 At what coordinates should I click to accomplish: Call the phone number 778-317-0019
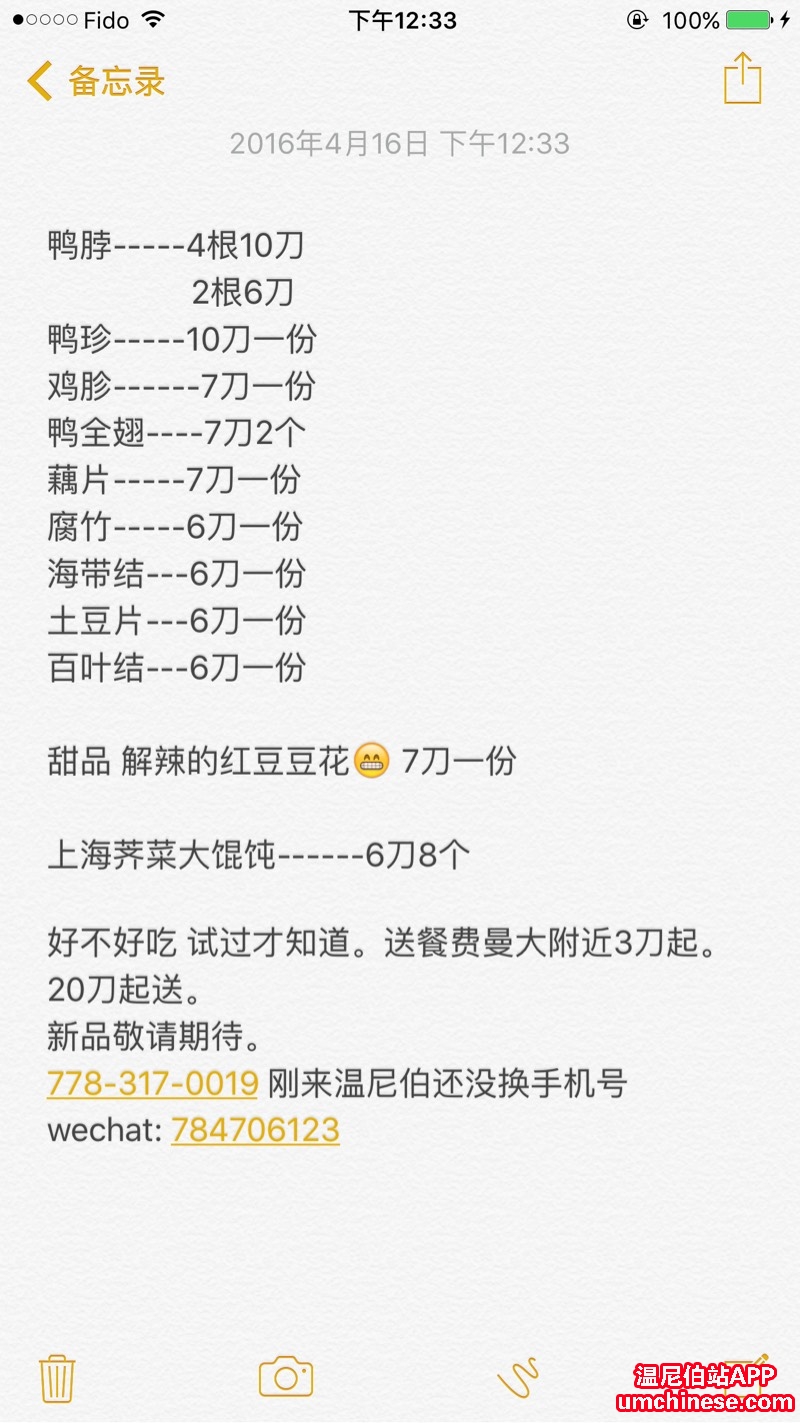pyautogui.click(x=153, y=1083)
